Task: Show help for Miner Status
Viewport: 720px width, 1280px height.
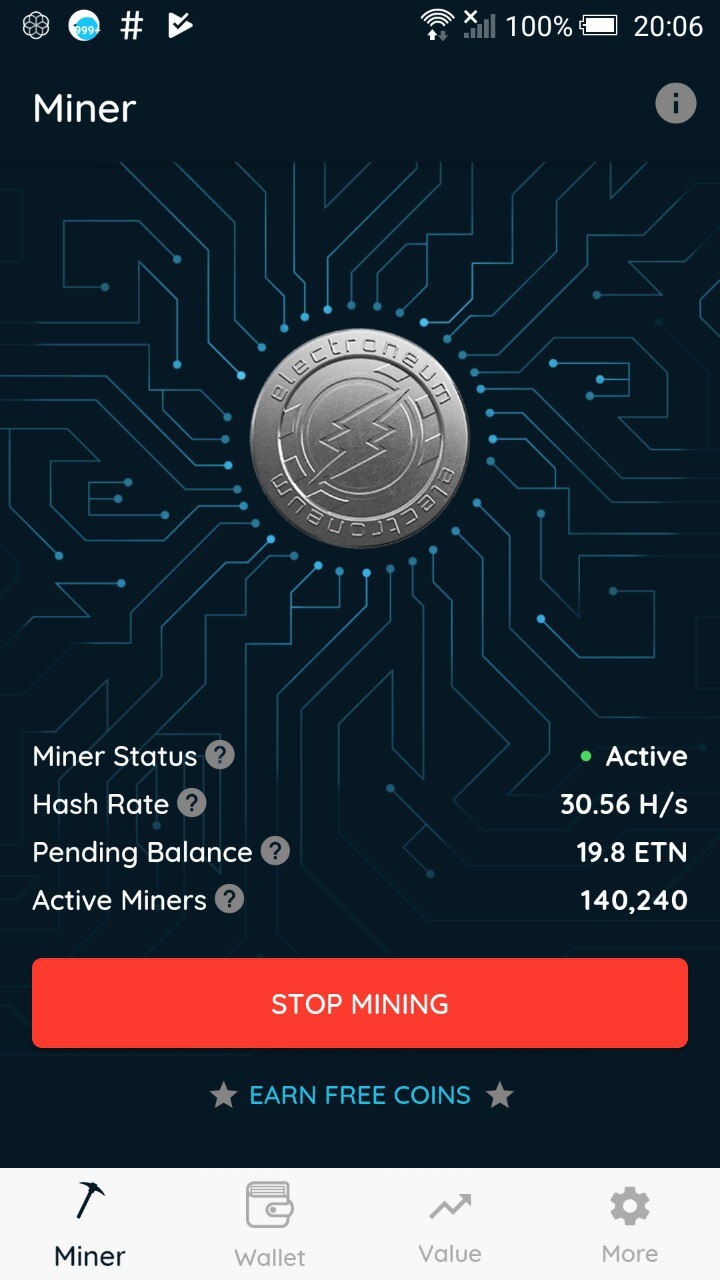Action: (220, 755)
